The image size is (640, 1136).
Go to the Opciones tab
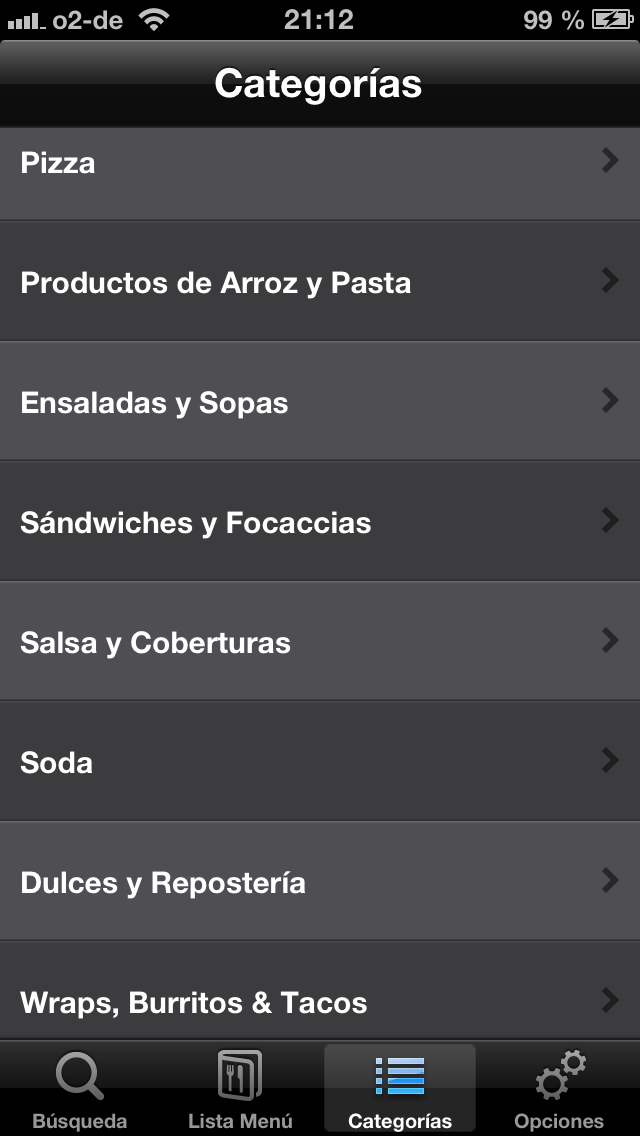click(x=559, y=1090)
